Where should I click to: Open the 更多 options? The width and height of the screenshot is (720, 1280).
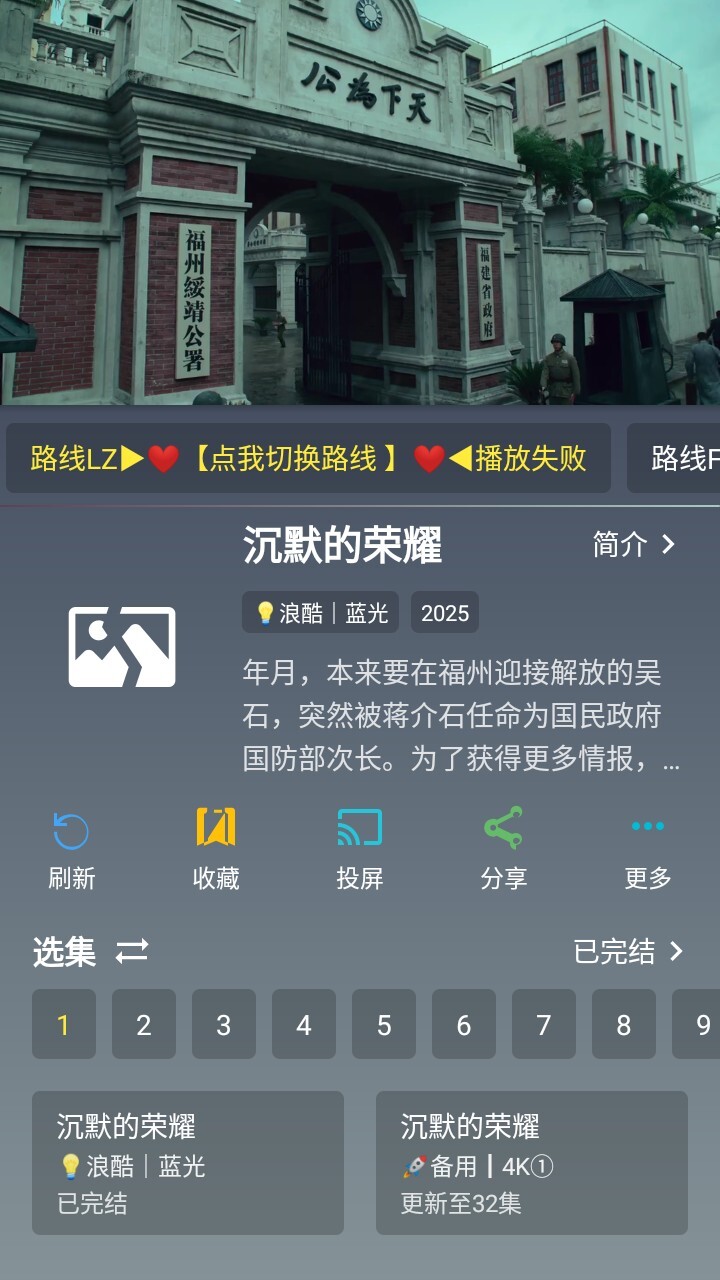click(x=647, y=850)
